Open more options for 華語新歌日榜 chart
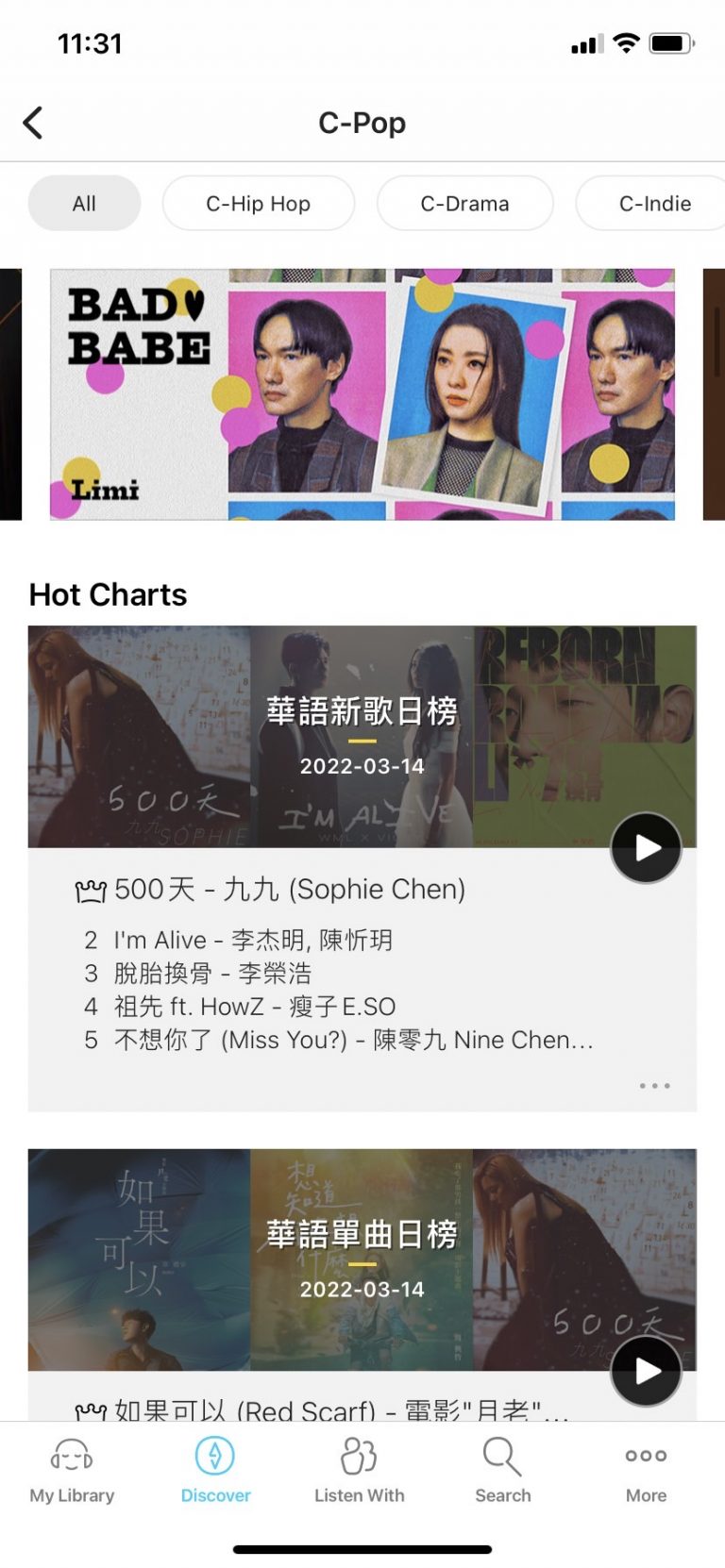The height and width of the screenshot is (1568, 725). (x=654, y=1086)
